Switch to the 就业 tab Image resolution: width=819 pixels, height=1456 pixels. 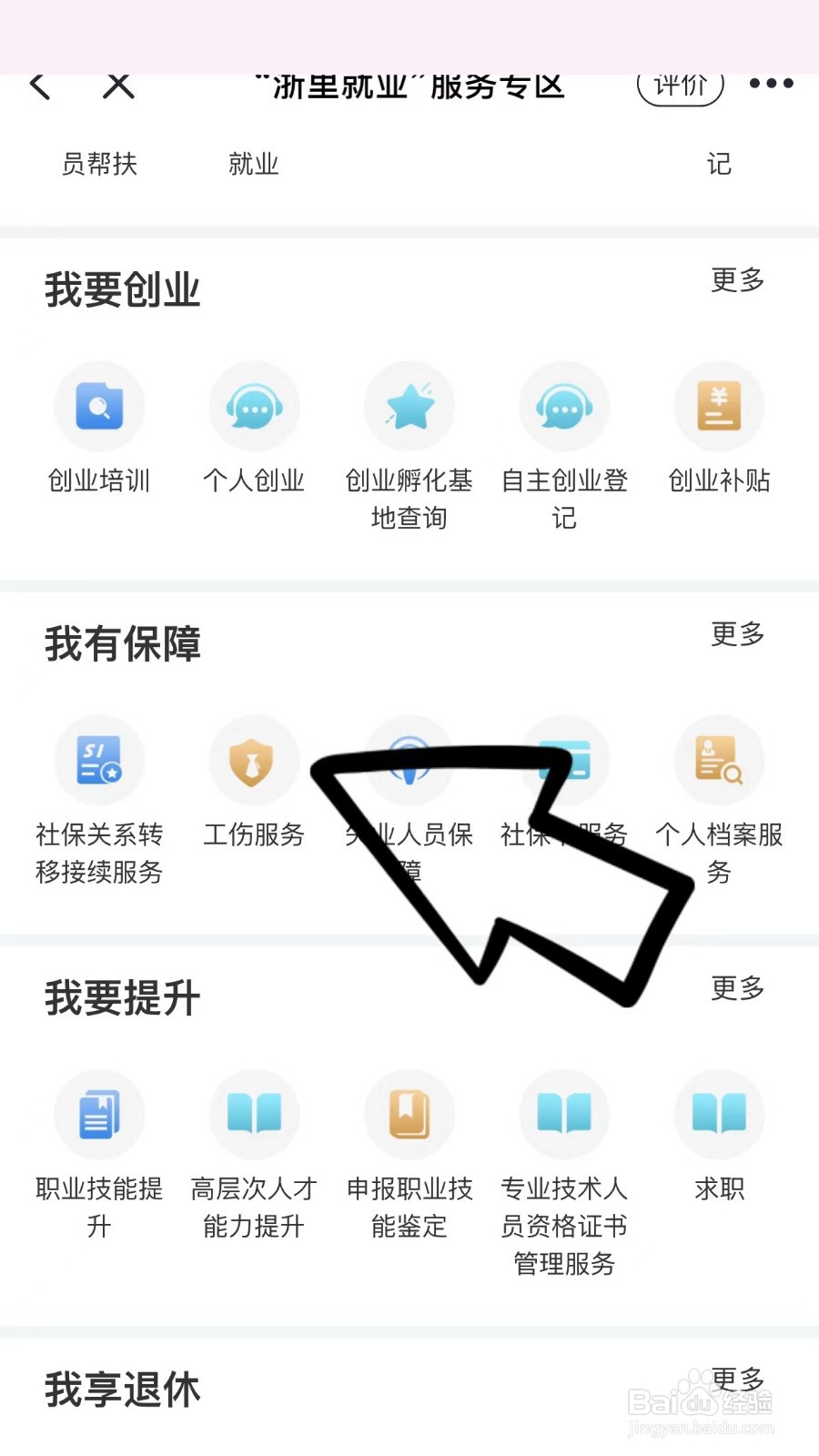coord(255,165)
